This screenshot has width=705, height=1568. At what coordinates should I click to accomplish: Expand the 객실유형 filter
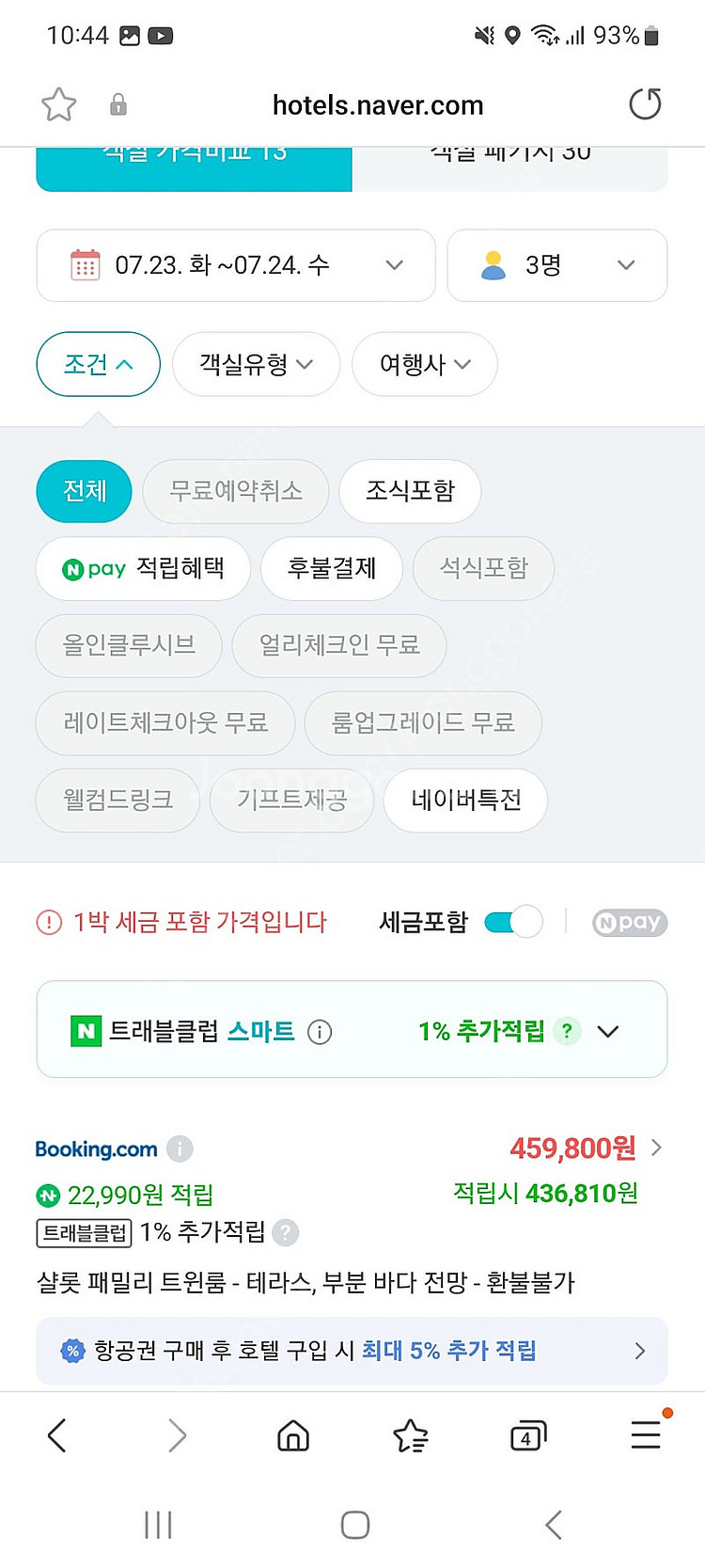[256, 364]
